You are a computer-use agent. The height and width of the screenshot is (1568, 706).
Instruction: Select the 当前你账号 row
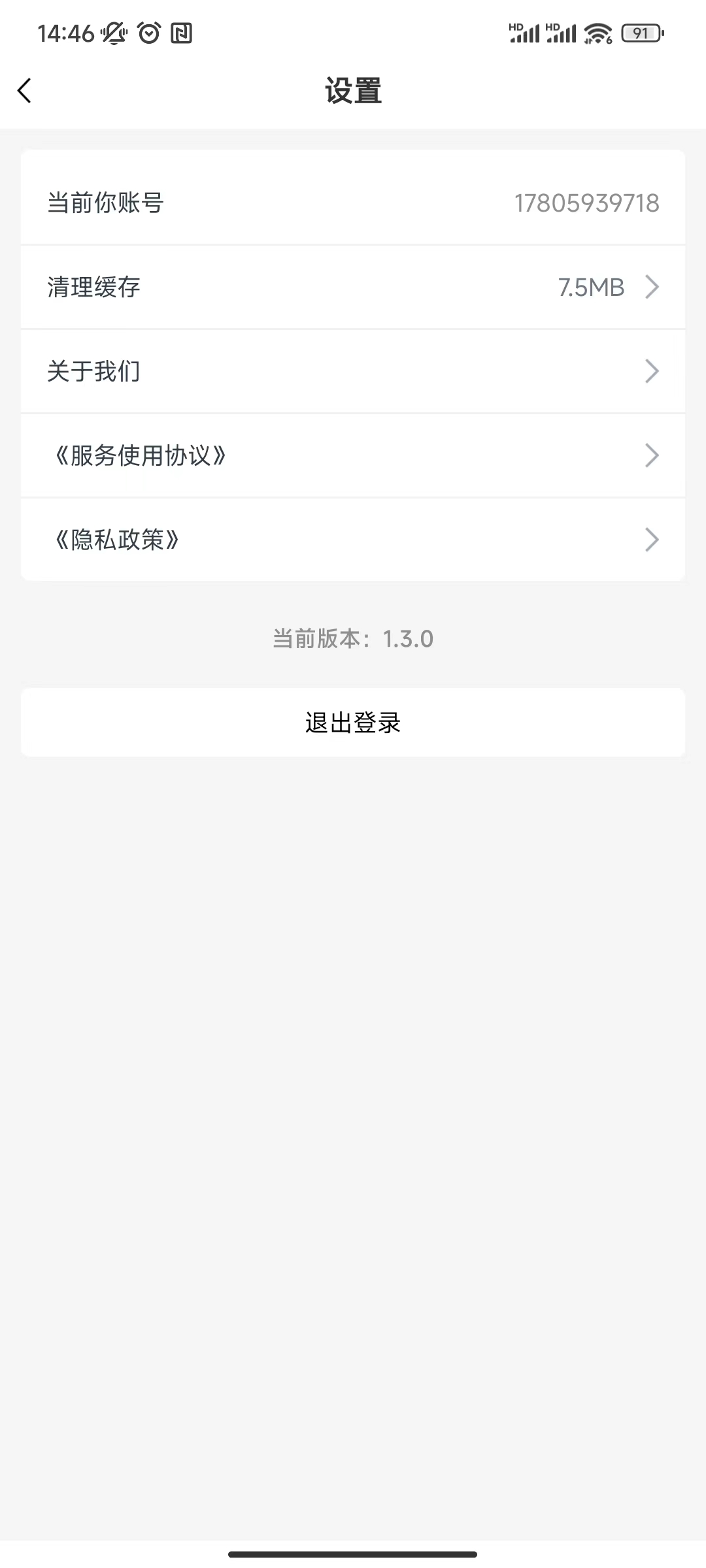106,203
